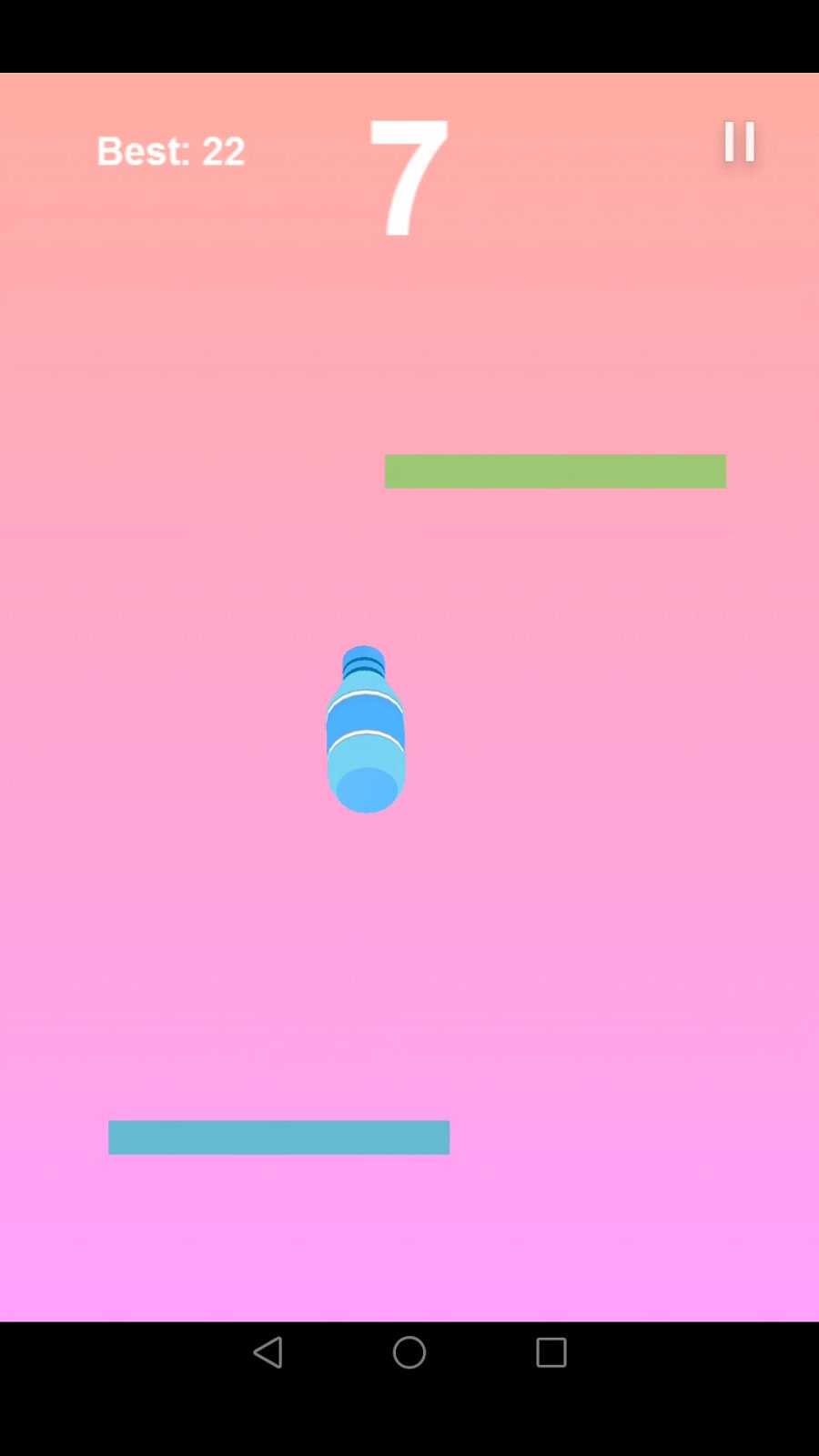
Task: Go to the home screen
Action: (409, 1352)
